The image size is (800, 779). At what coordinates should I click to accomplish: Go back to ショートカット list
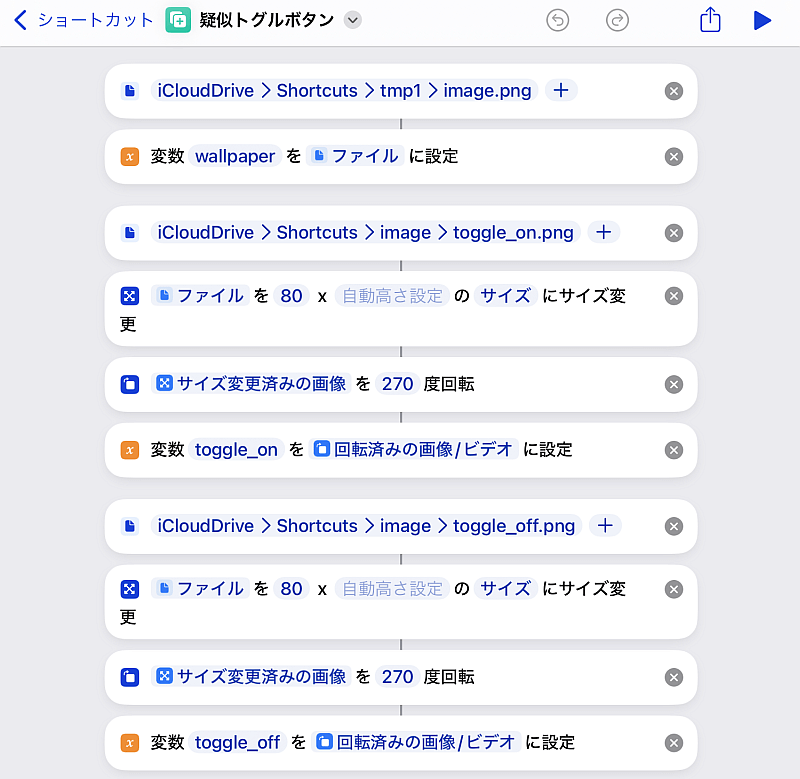(82, 20)
